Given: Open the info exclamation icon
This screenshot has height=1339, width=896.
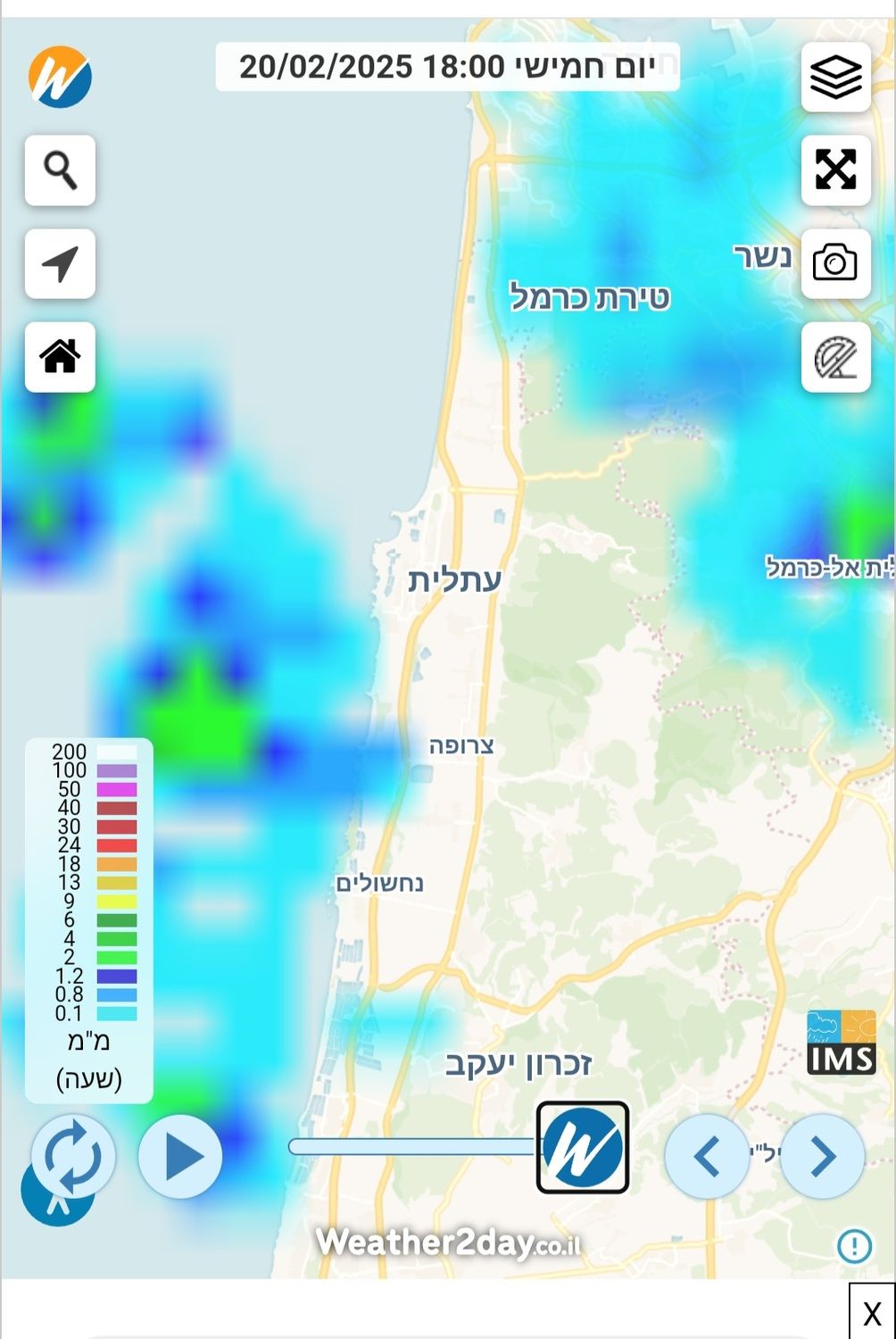Looking at the screenshot, I should tap(854, 1244).
